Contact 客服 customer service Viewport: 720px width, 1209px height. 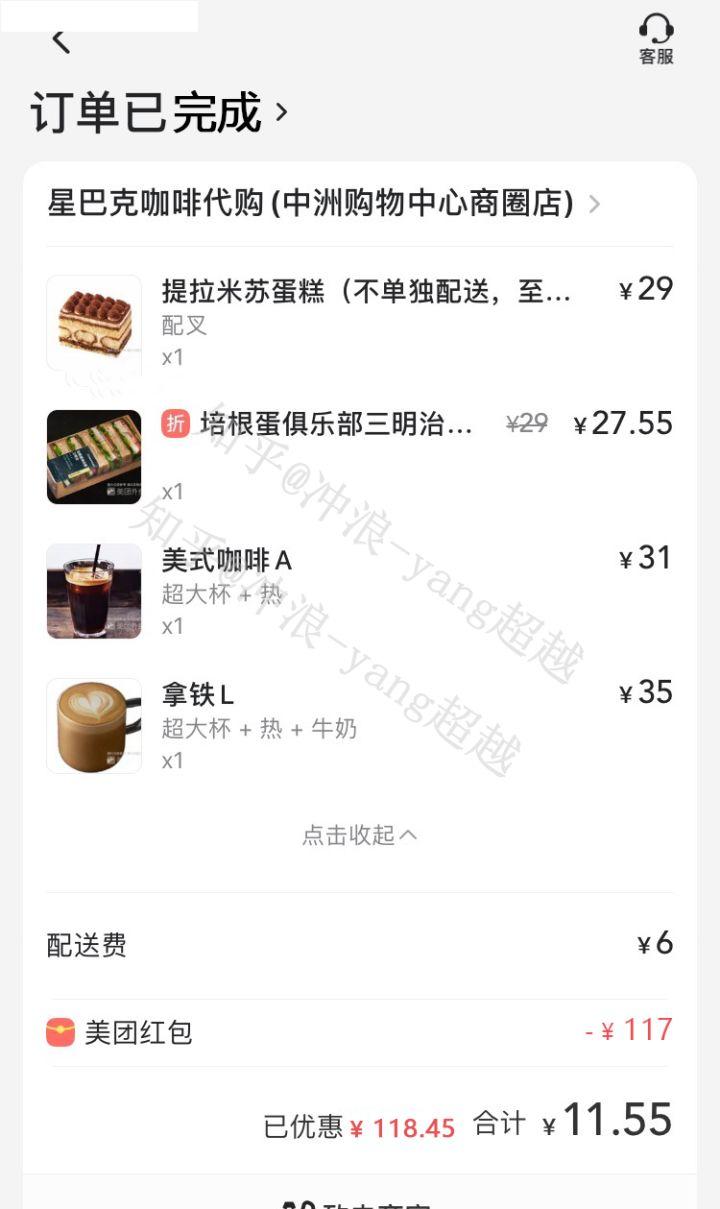pos(656,40)
